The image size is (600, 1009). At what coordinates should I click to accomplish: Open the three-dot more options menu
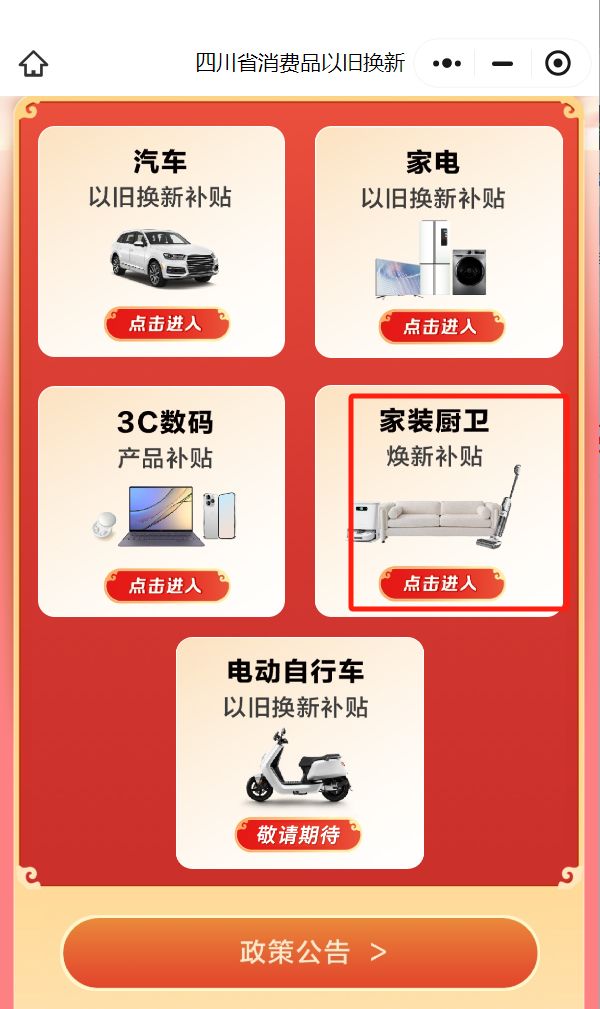pos(447,64)
